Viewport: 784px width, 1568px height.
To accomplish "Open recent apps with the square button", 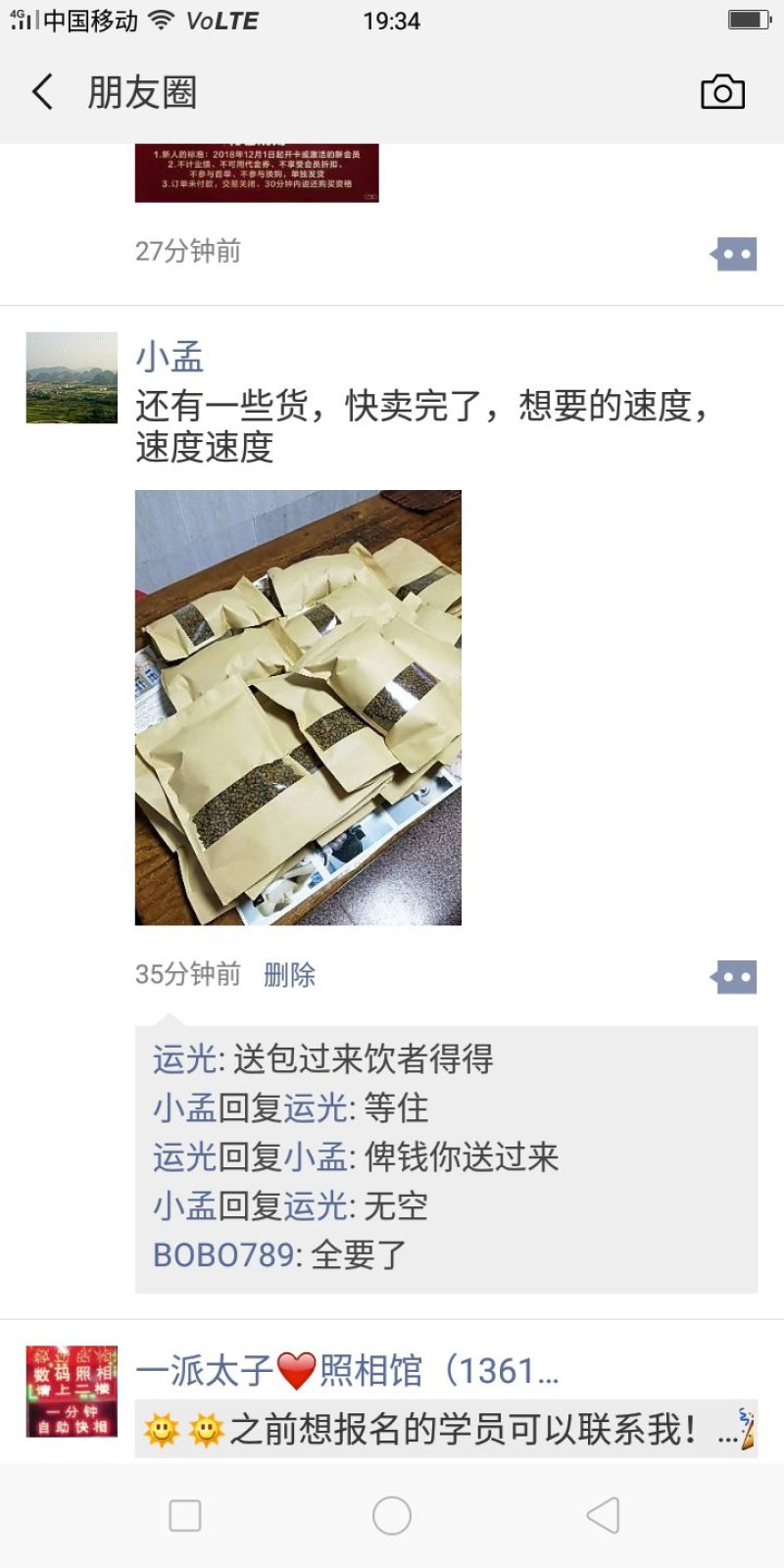I will 185,1516.
